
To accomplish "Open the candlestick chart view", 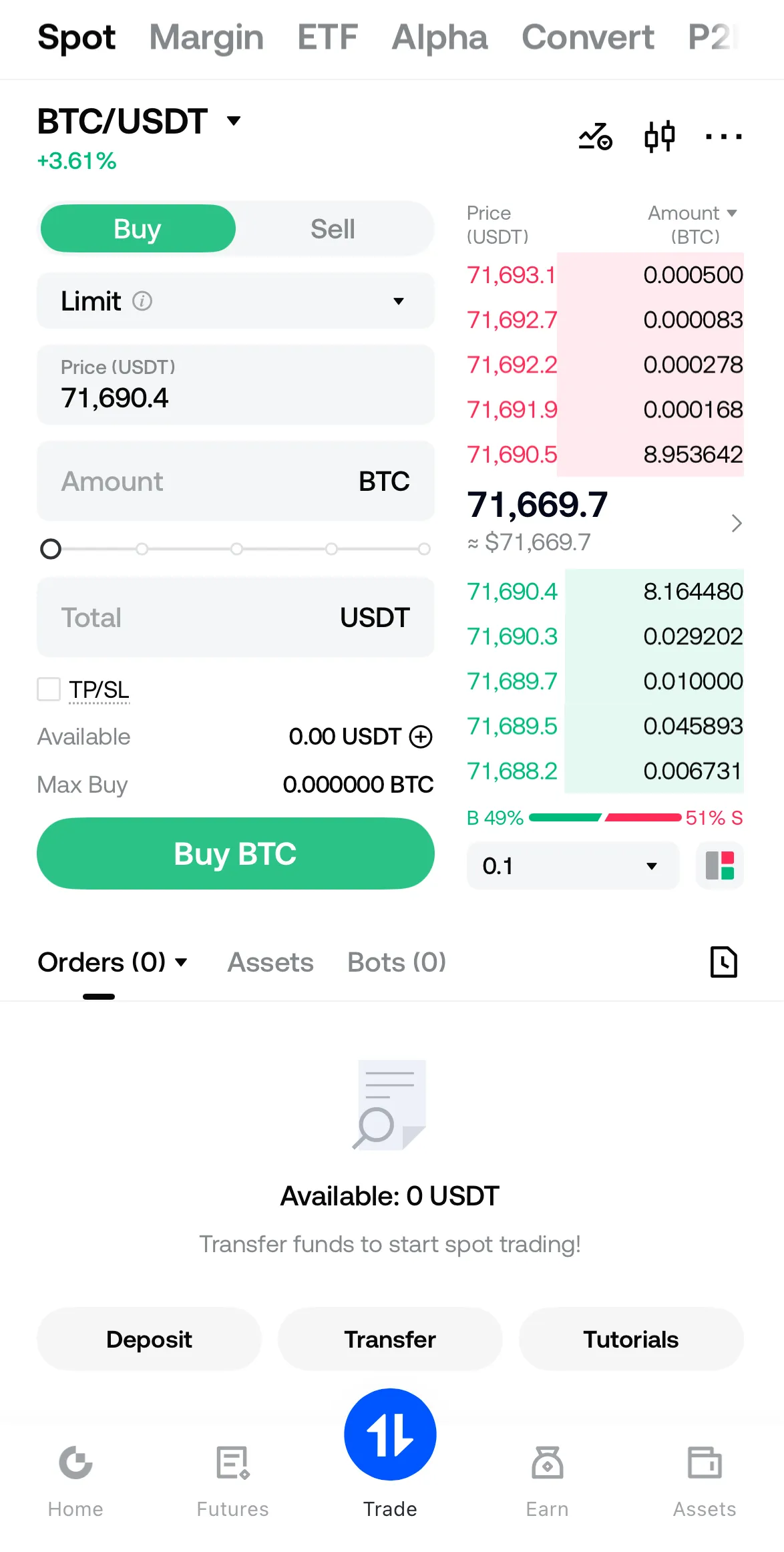I will pyautogui.click(x=659, y=137).
